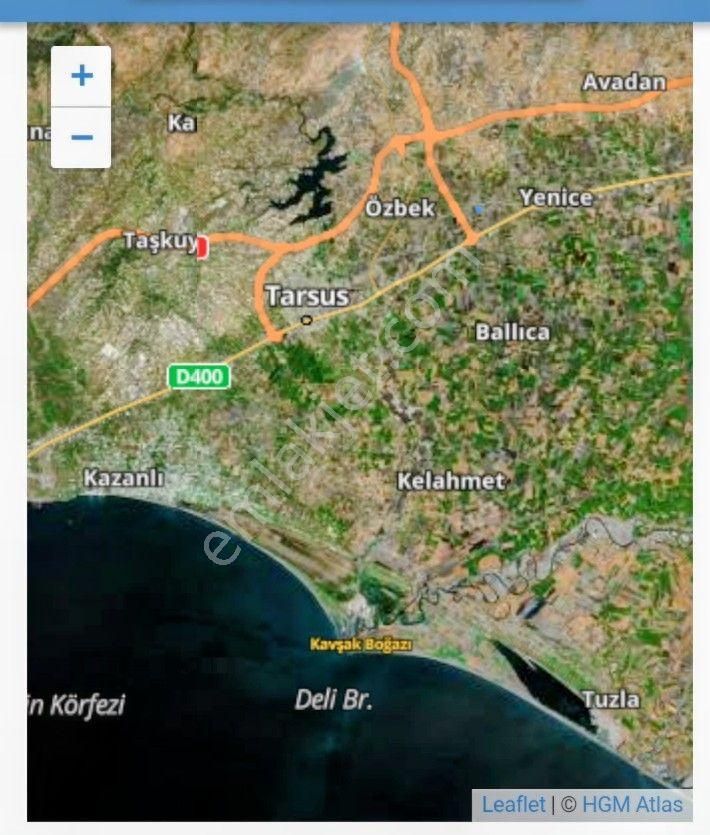
Task: Open the HGM Atlas link
Action: pos(632,804)
